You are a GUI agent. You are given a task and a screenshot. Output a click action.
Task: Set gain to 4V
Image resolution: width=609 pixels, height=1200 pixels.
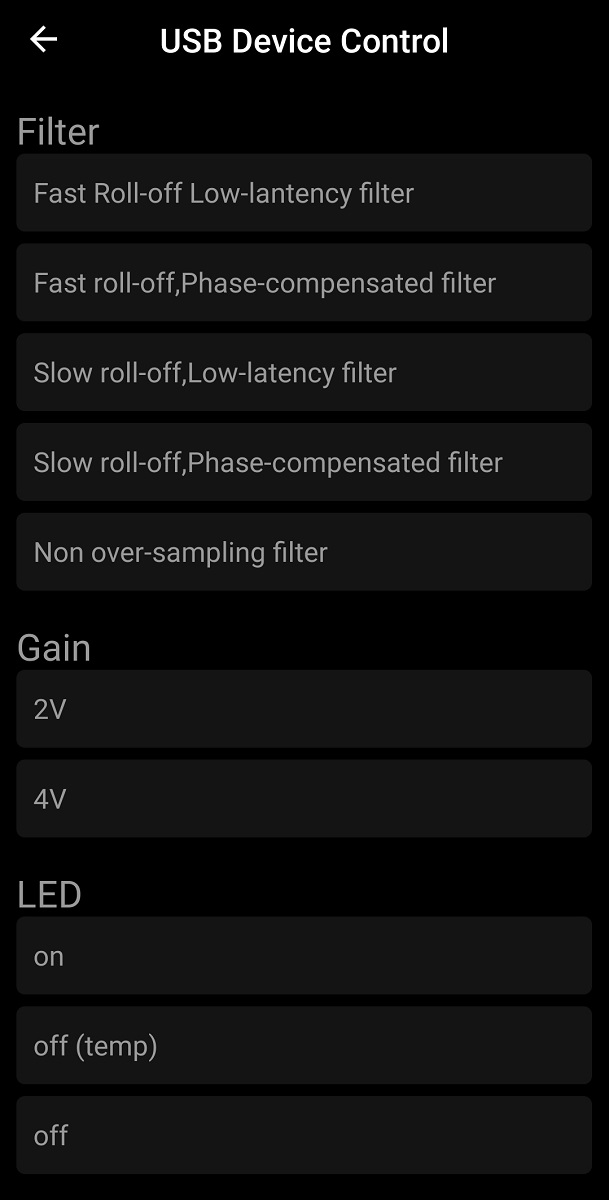pyautogui.click(x=304, y=799)
